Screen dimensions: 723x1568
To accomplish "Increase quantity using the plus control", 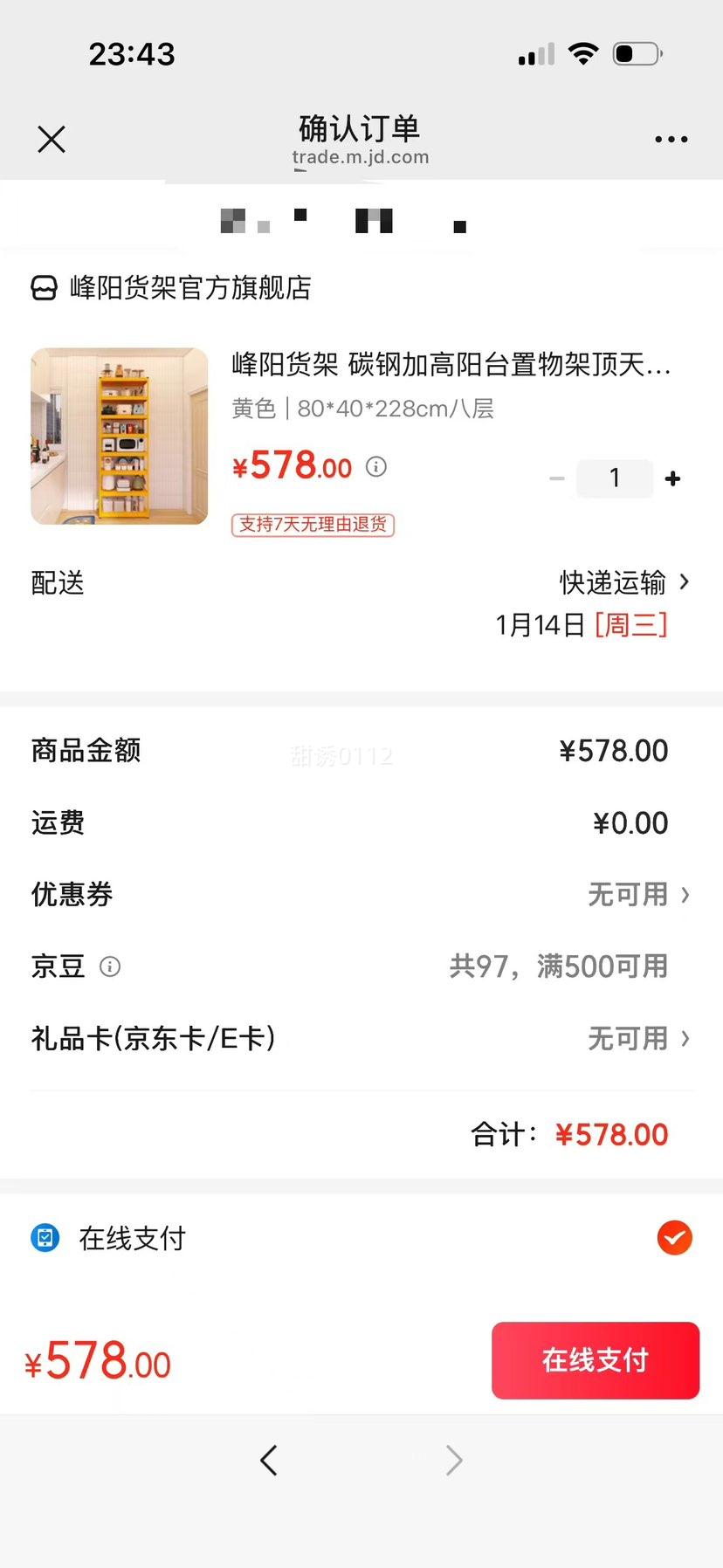I will point(672,478).
